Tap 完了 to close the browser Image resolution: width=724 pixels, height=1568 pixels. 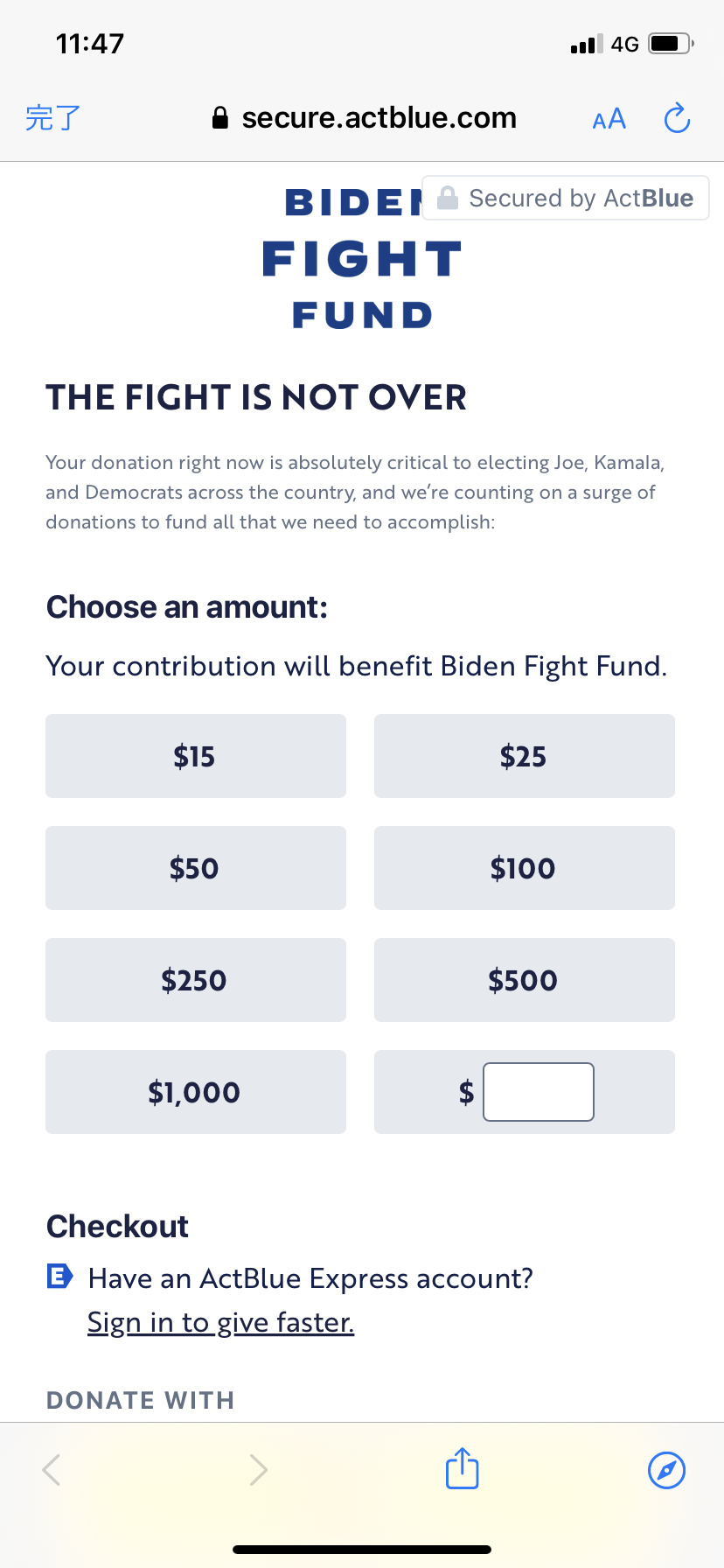pos(52,117)
